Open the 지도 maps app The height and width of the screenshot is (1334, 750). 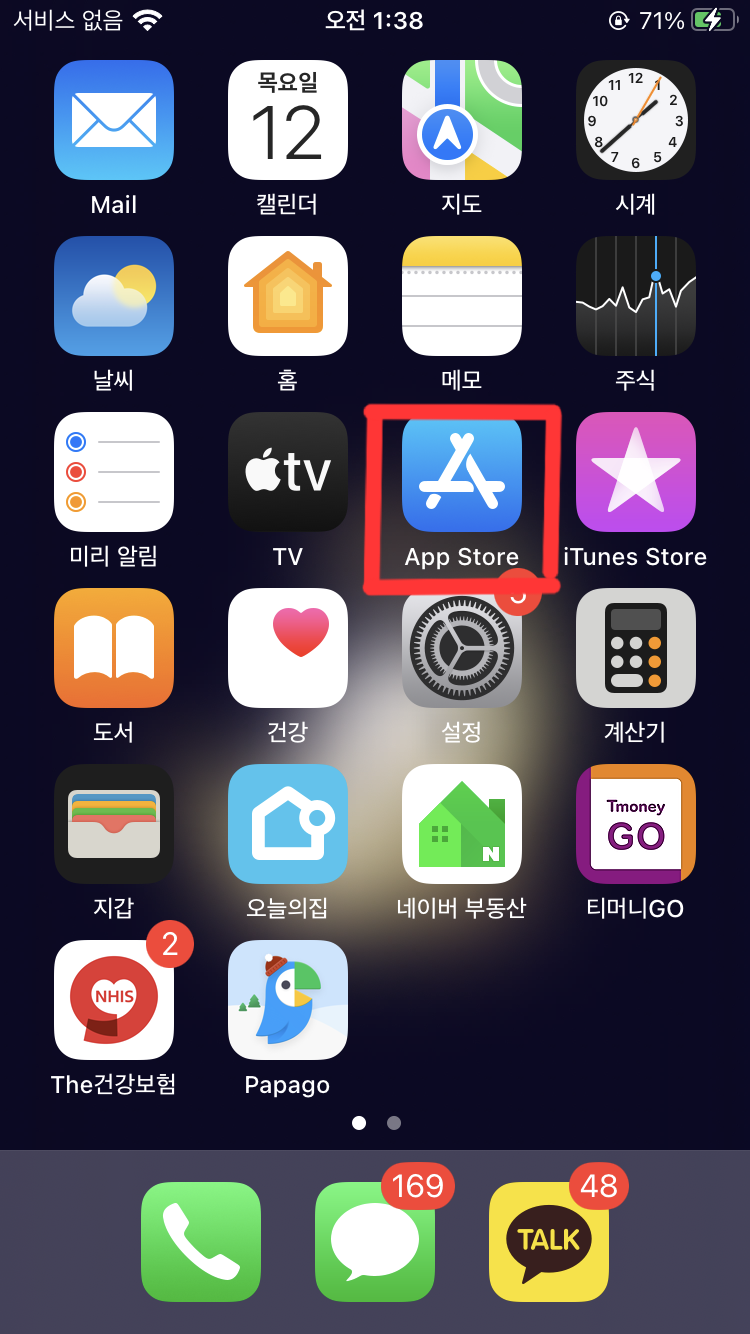pos(462,120)
